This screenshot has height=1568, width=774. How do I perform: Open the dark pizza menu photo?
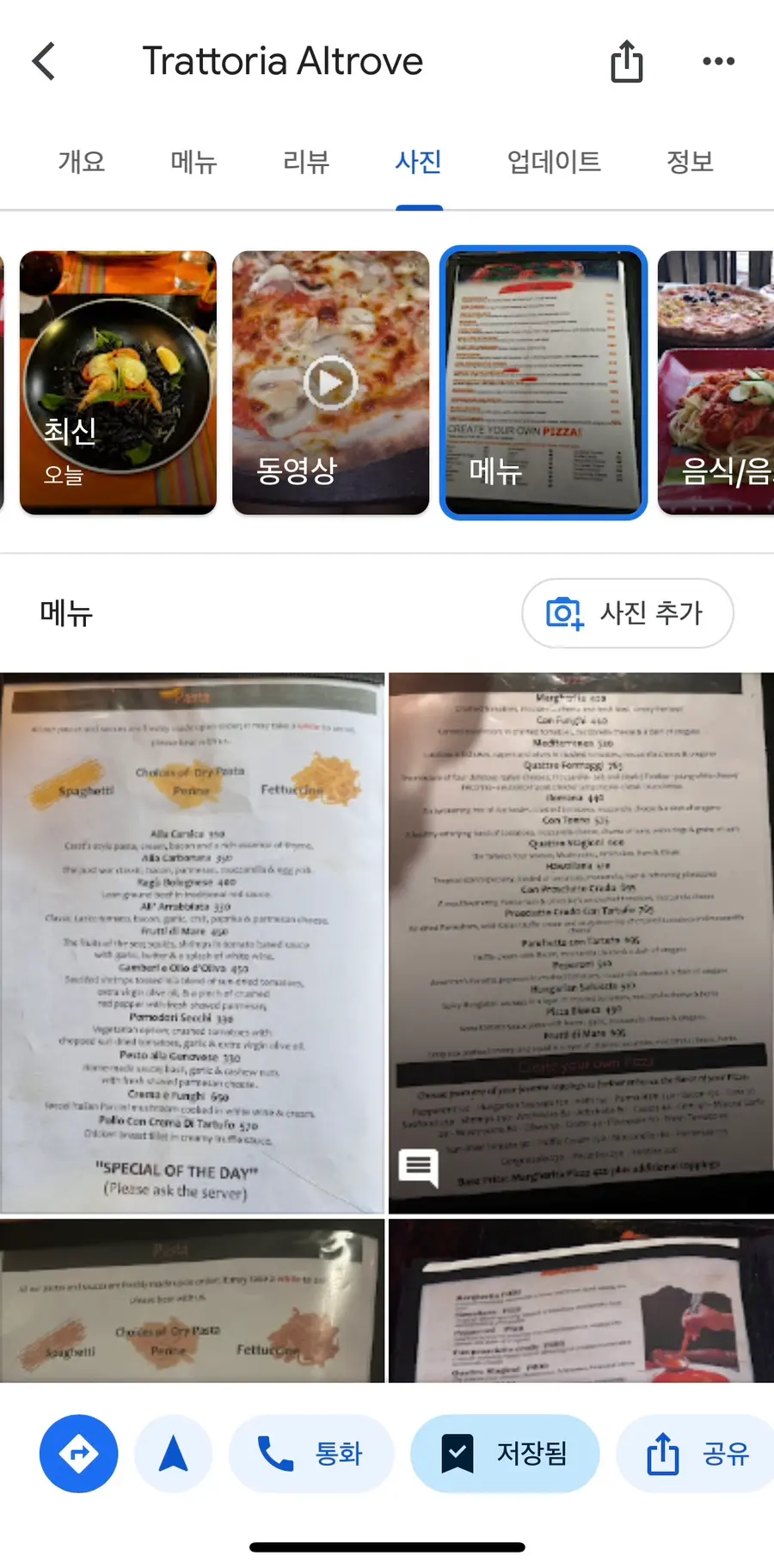pyautogui.click(x=581, y=943)
